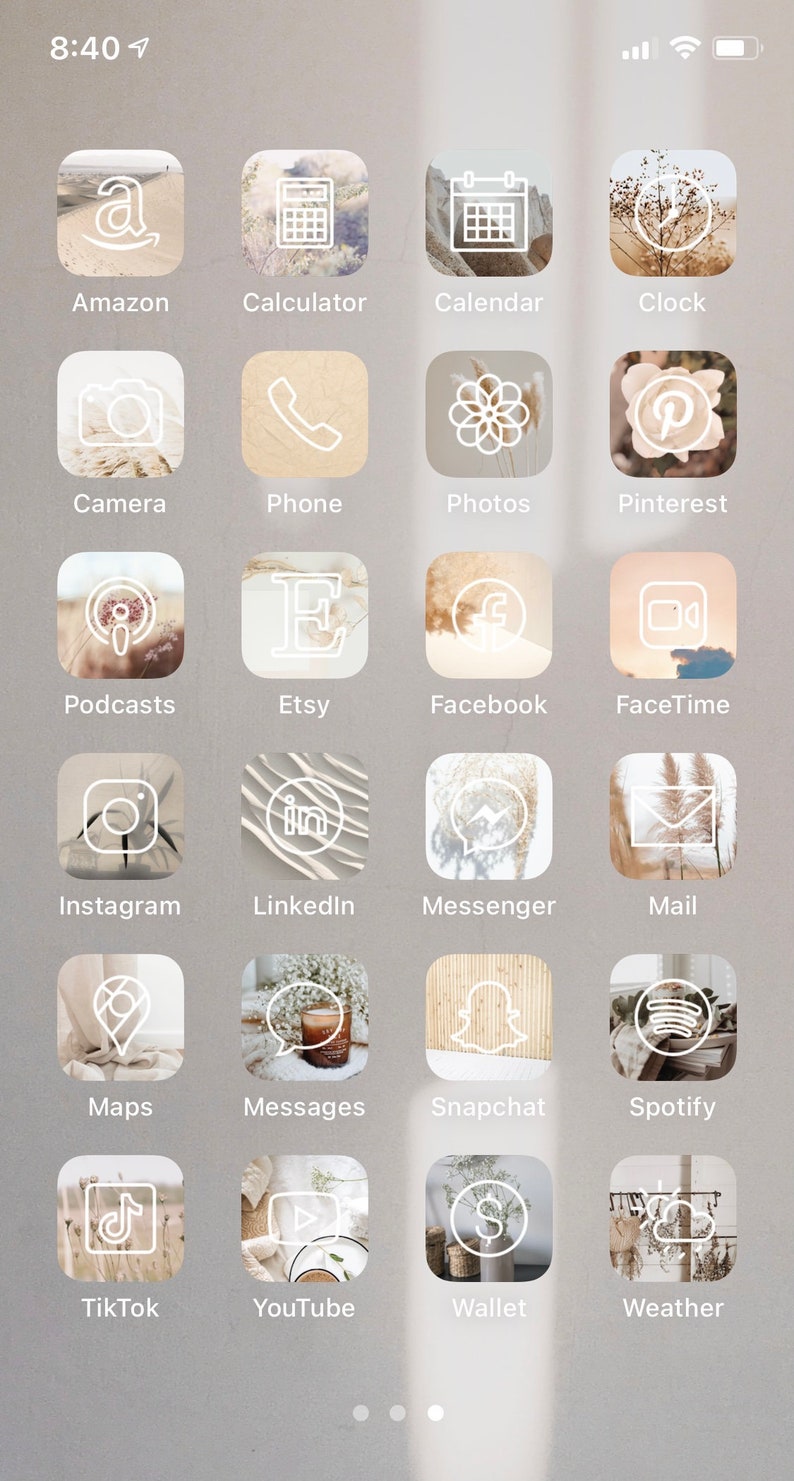Open Spotify
This screenshot has height=1481, width=794.
(672, 1017)
